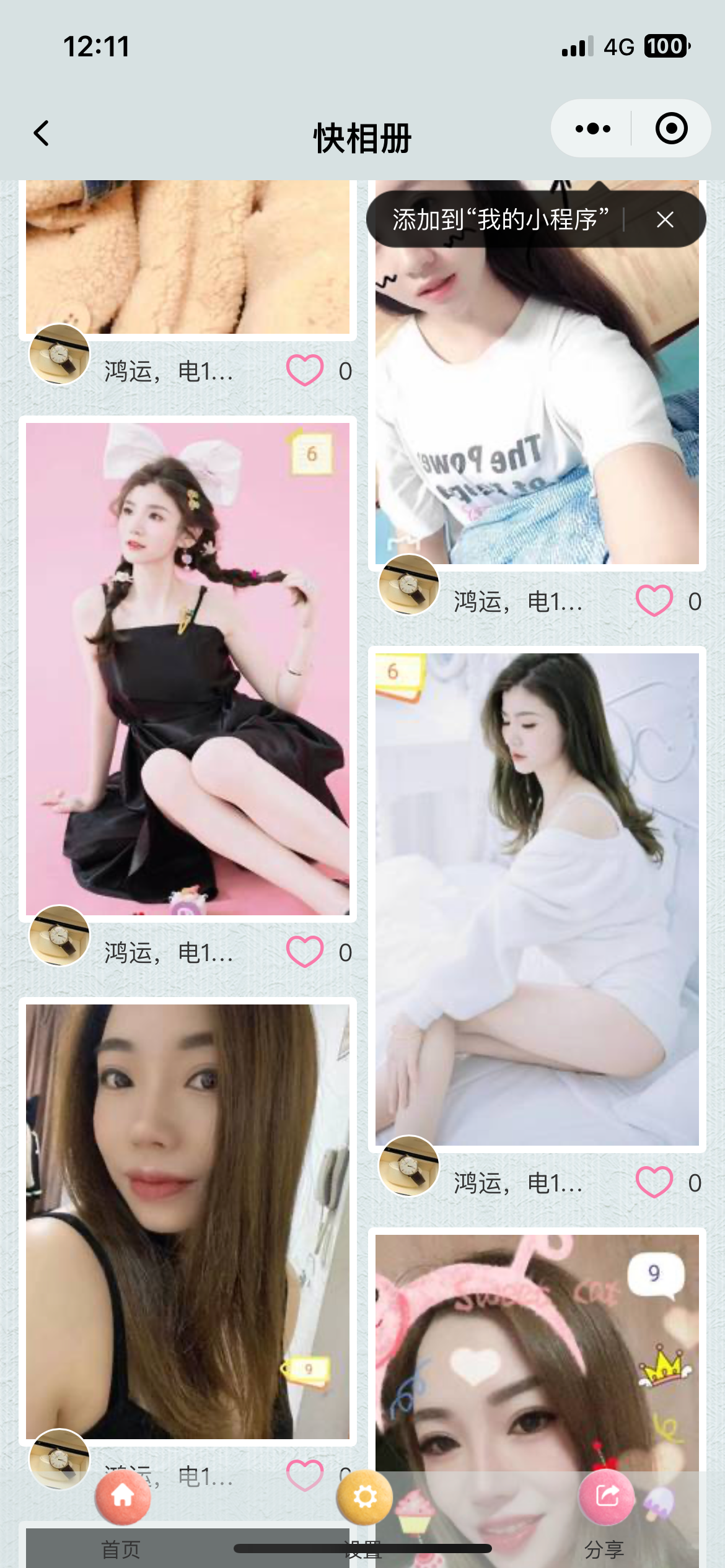The height and width of the screenshot is (1568, 725).
Task: Open the photo of the girl in black dress
Action: 187,669
